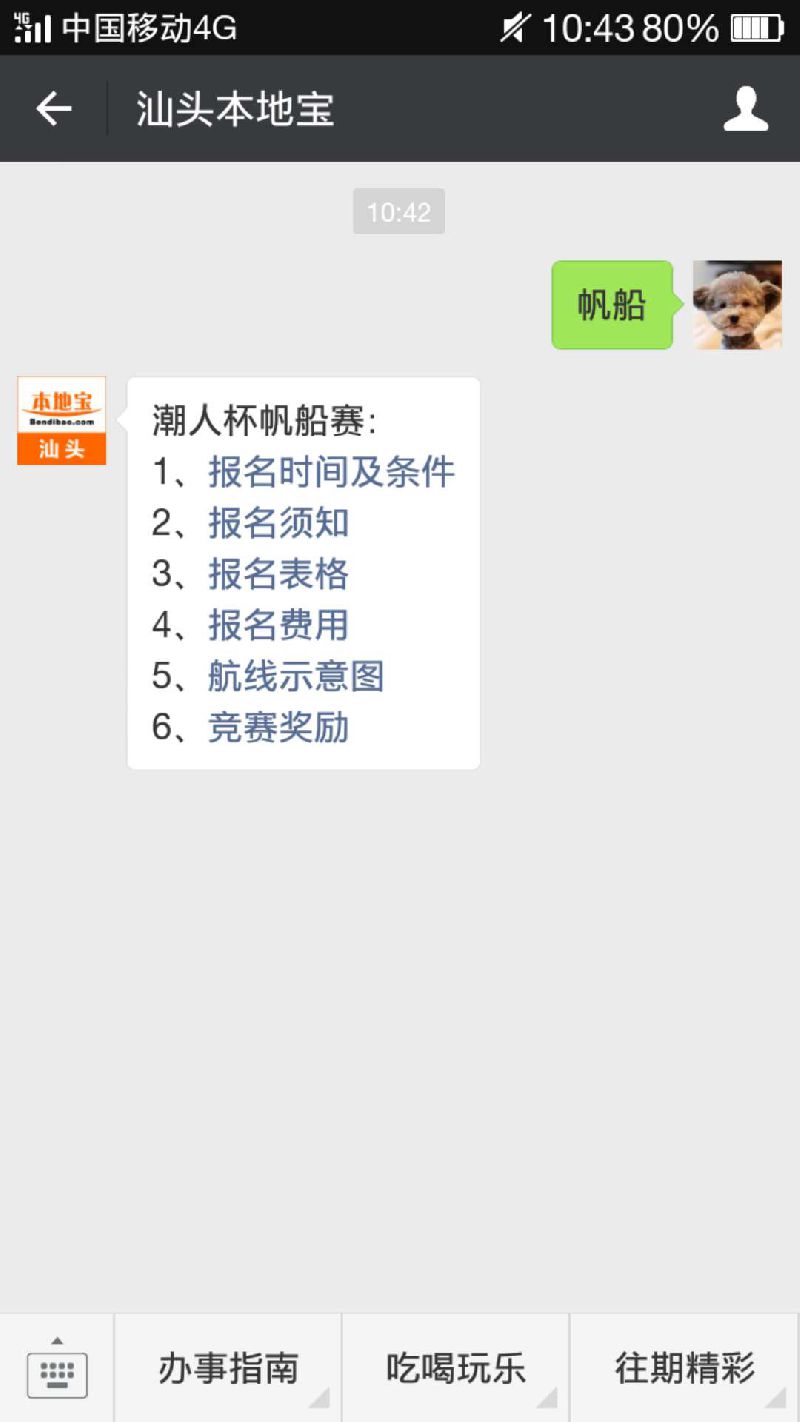Open the 报名须知 link

(x=278, y=523)
